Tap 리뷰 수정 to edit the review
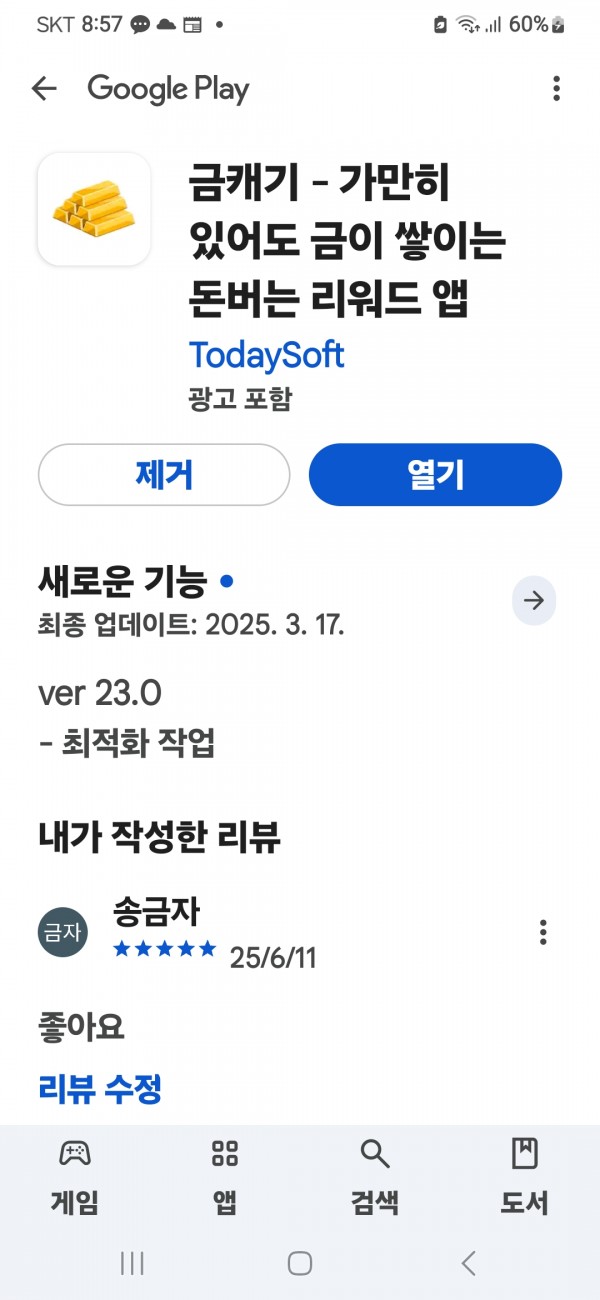The image size is (600, 1300). point(100,1089)
